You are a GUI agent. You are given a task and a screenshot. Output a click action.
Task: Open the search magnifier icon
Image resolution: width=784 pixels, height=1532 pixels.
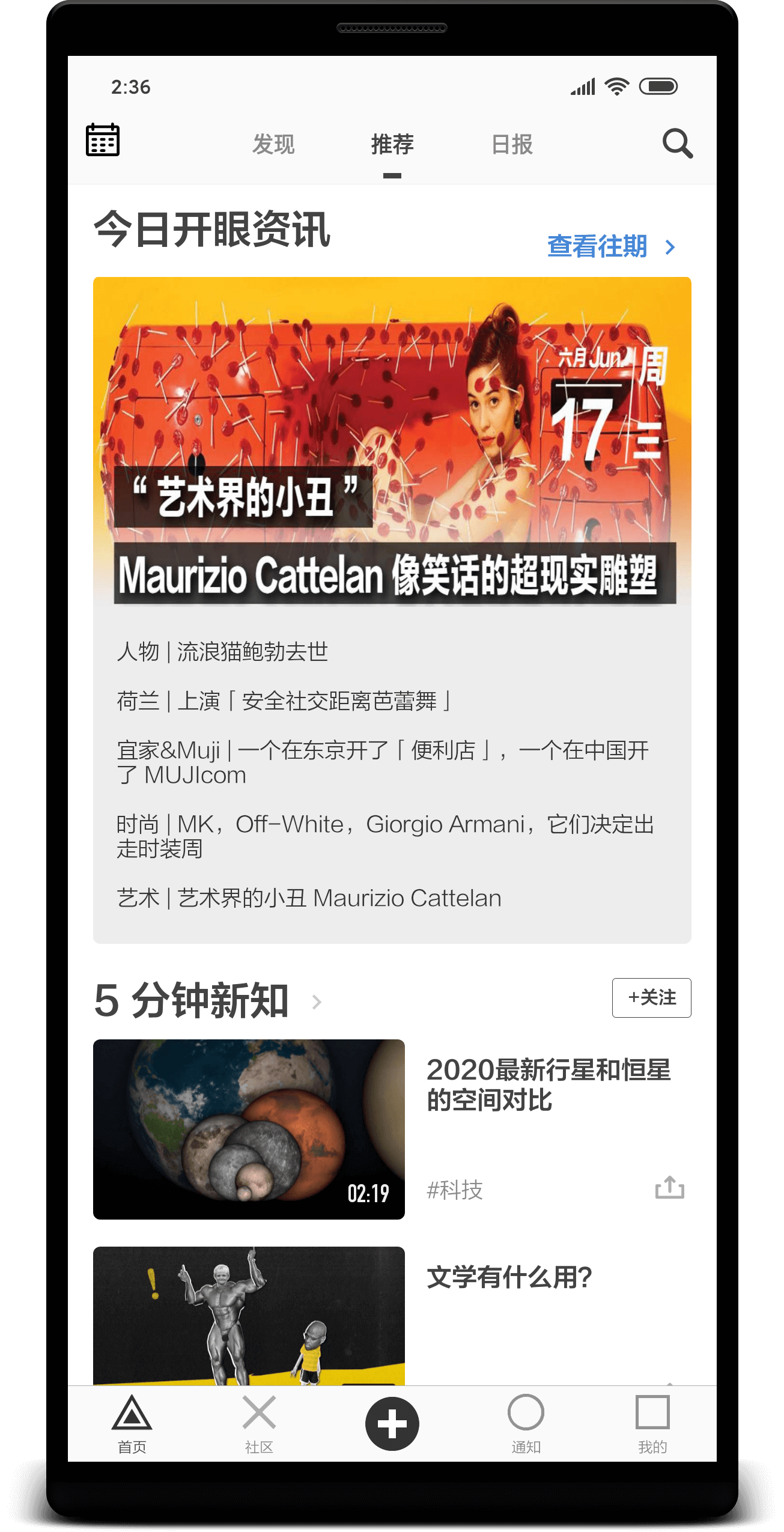click(x=678, y=144)
